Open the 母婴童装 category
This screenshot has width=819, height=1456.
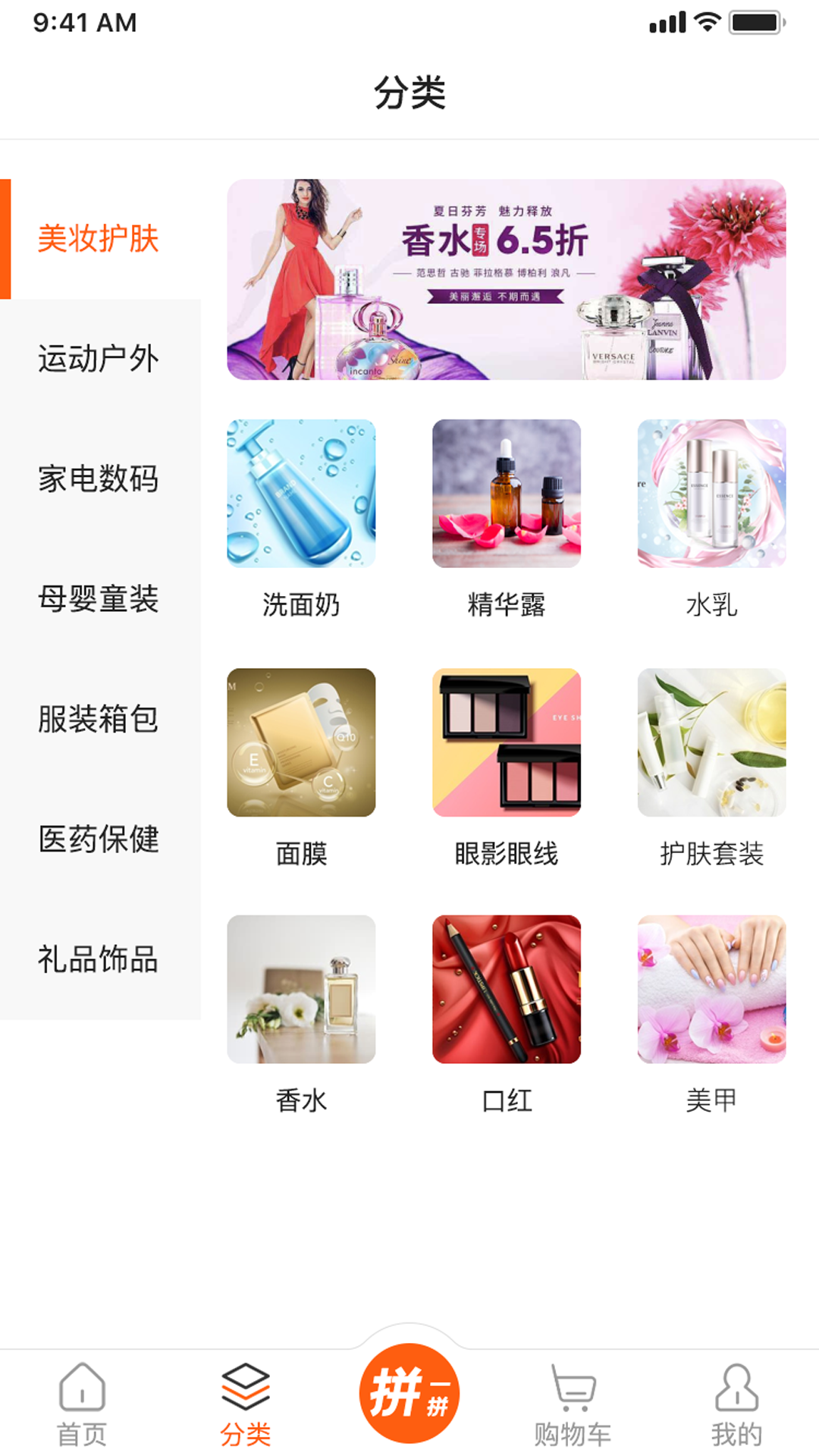[x=99, y=599]
